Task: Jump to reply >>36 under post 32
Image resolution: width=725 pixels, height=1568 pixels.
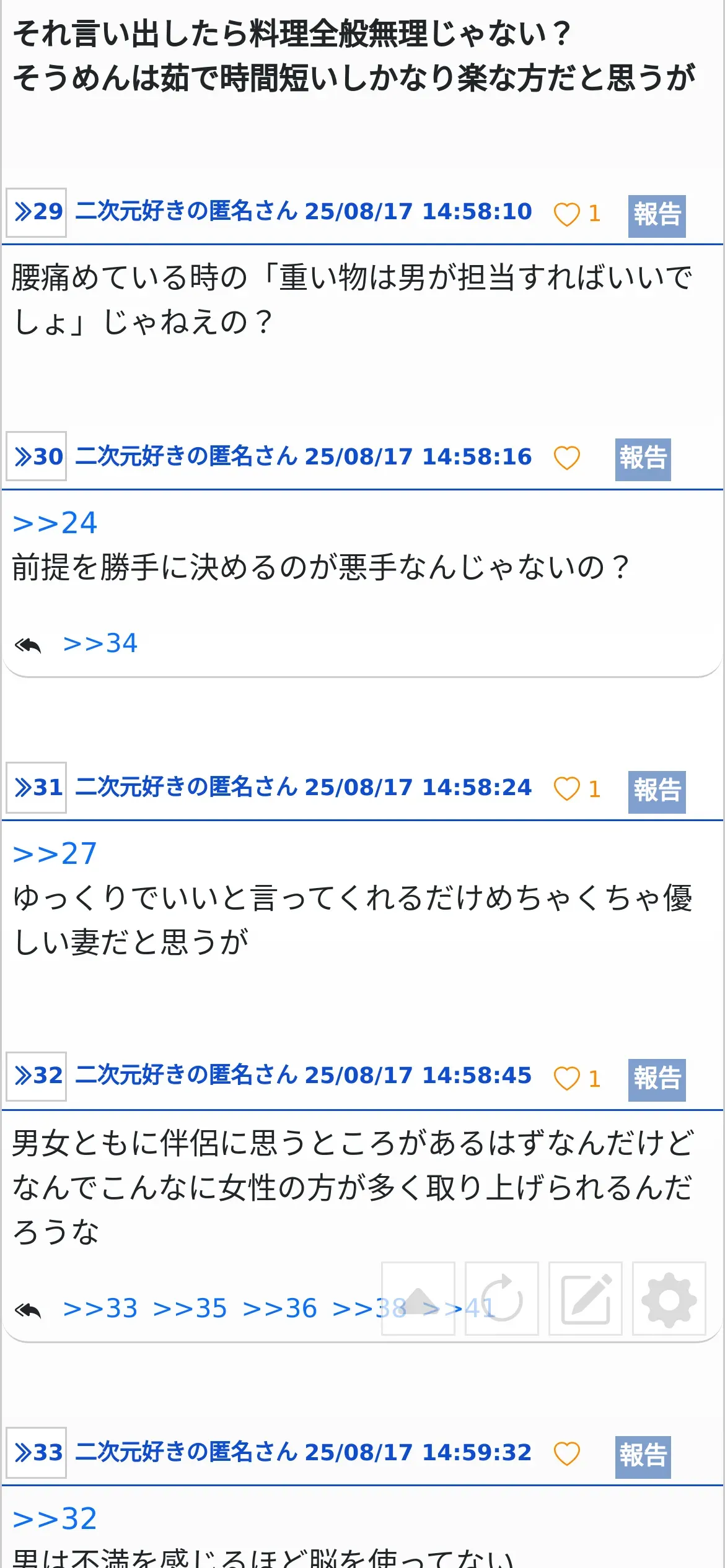Action: click(x=280, y=1309)
